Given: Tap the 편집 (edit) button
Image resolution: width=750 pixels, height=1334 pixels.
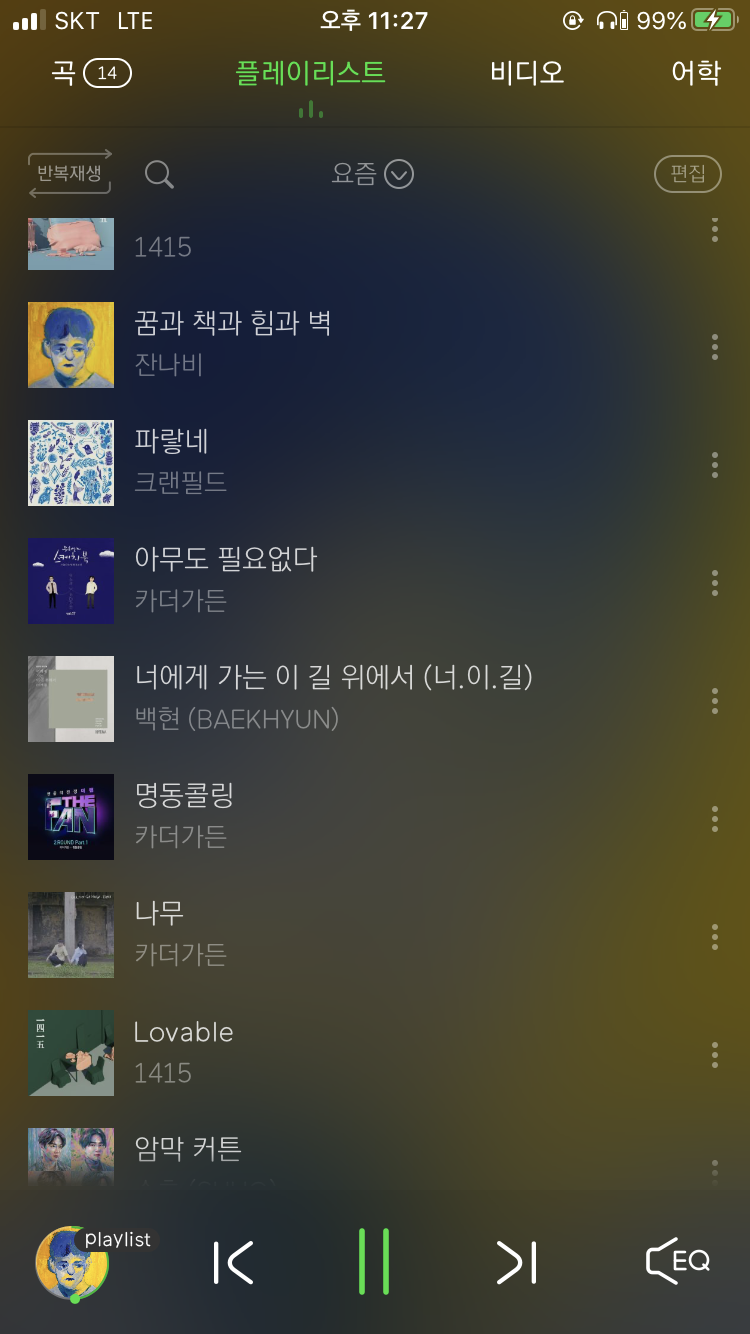Looking at the screenshot, I should [687, 173].
